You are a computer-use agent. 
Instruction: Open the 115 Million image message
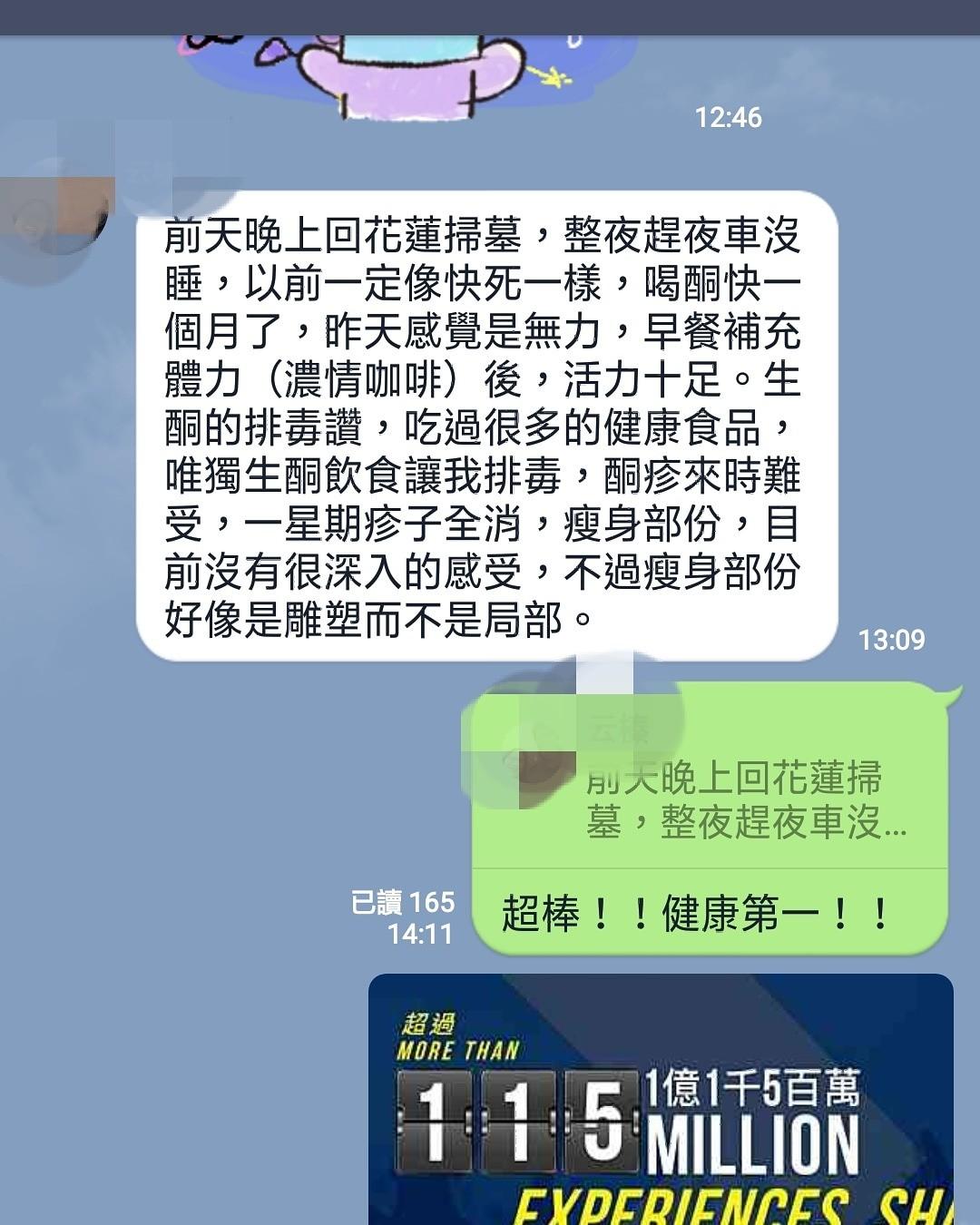(x=661, y=1100)
